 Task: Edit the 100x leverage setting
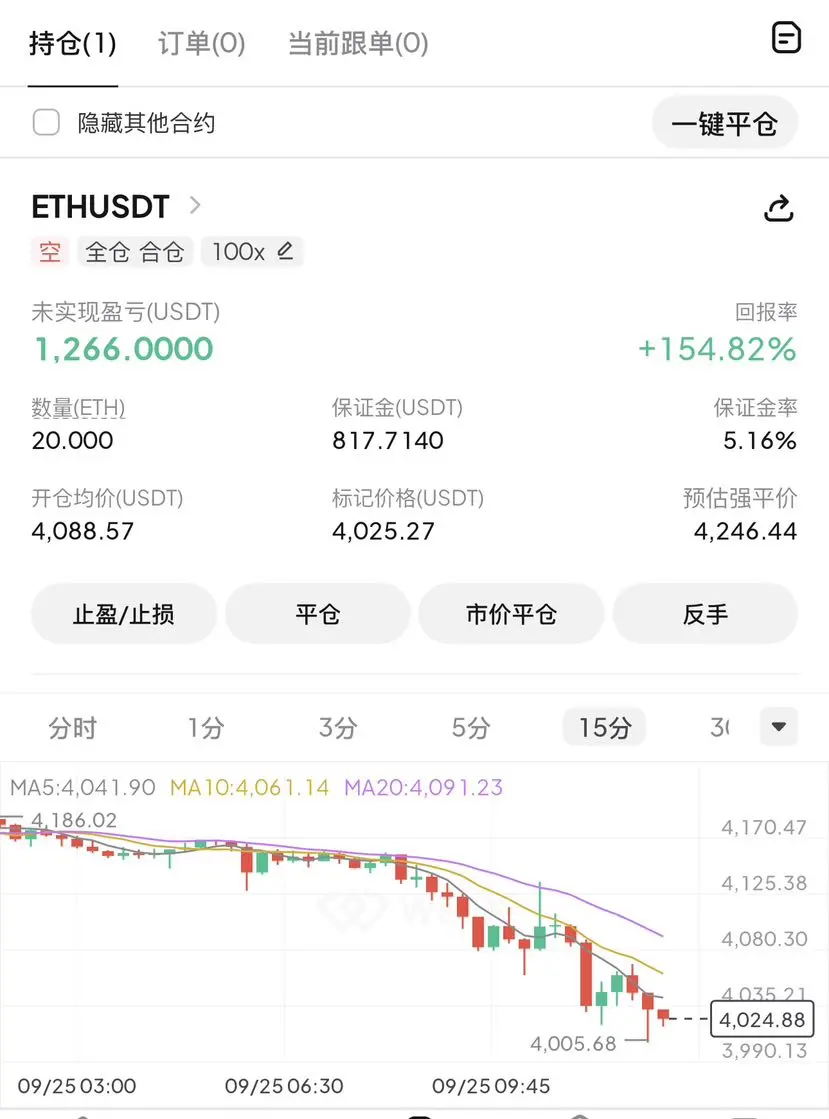click(x=253, y=251)
